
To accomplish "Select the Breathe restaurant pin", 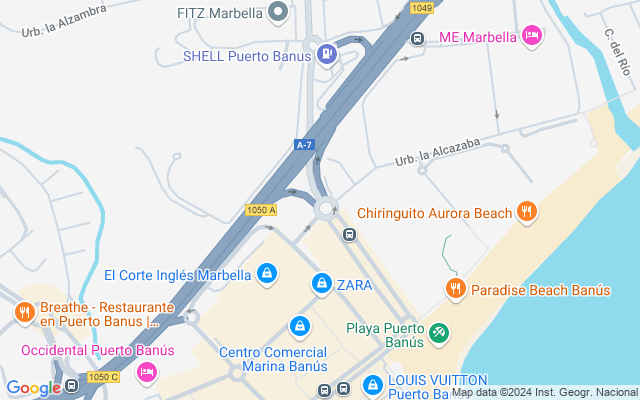I will [25, 313].
